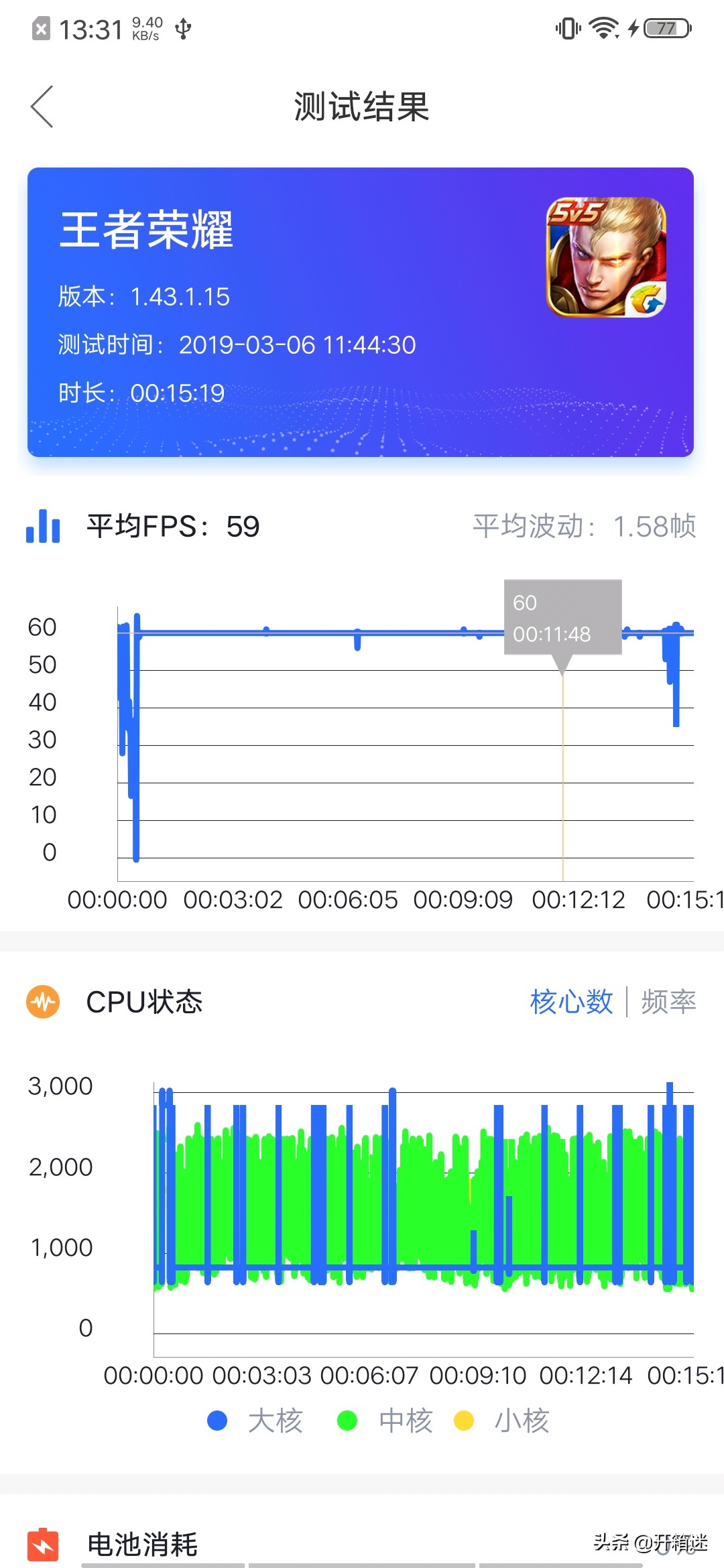Tap the no-SIM icon at top left
Screen dimensions: 724x1568
pos(42,28)
